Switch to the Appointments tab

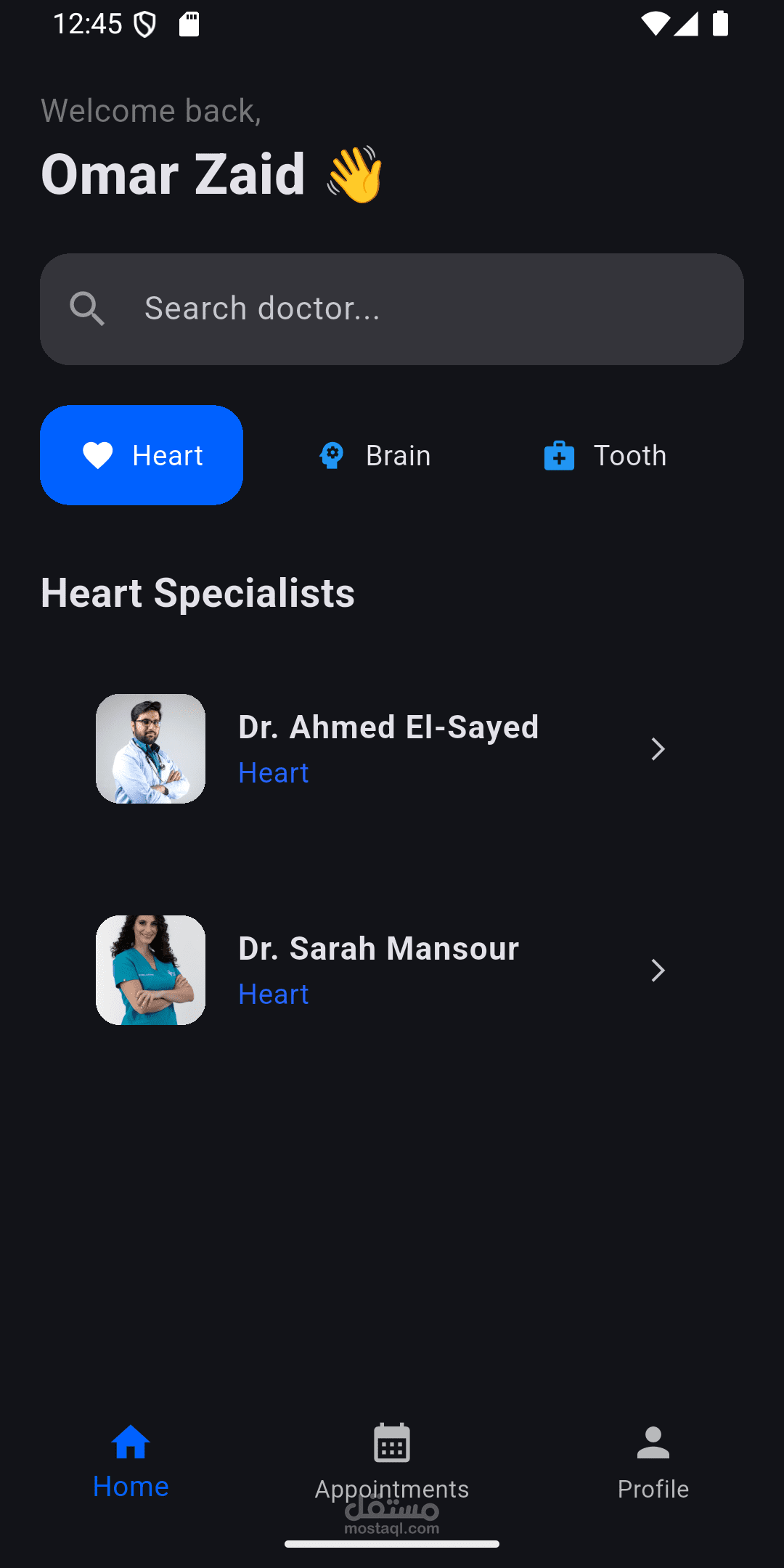[x=392, y=1461]
